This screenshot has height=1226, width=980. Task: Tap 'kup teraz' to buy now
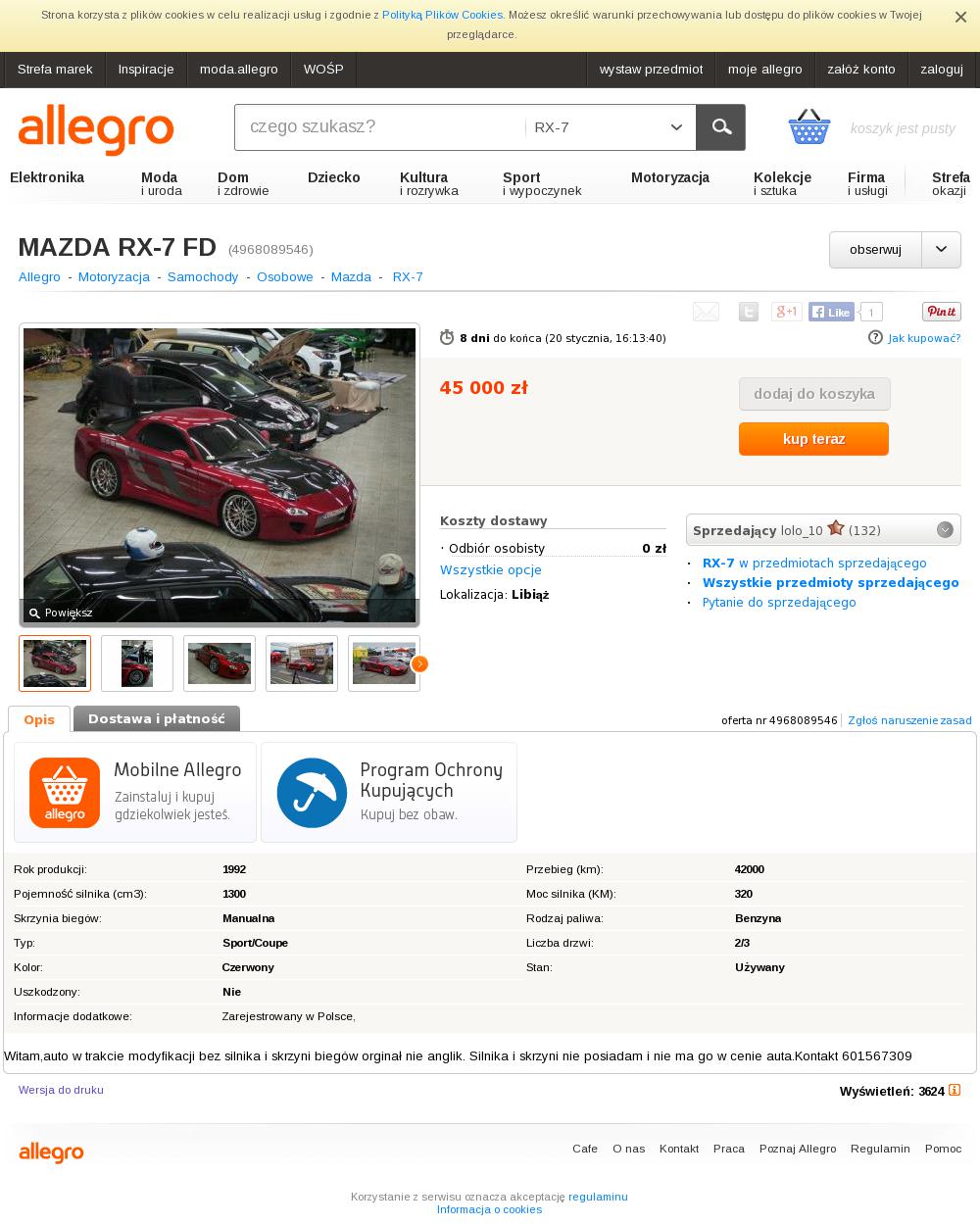tap(813, 439)
